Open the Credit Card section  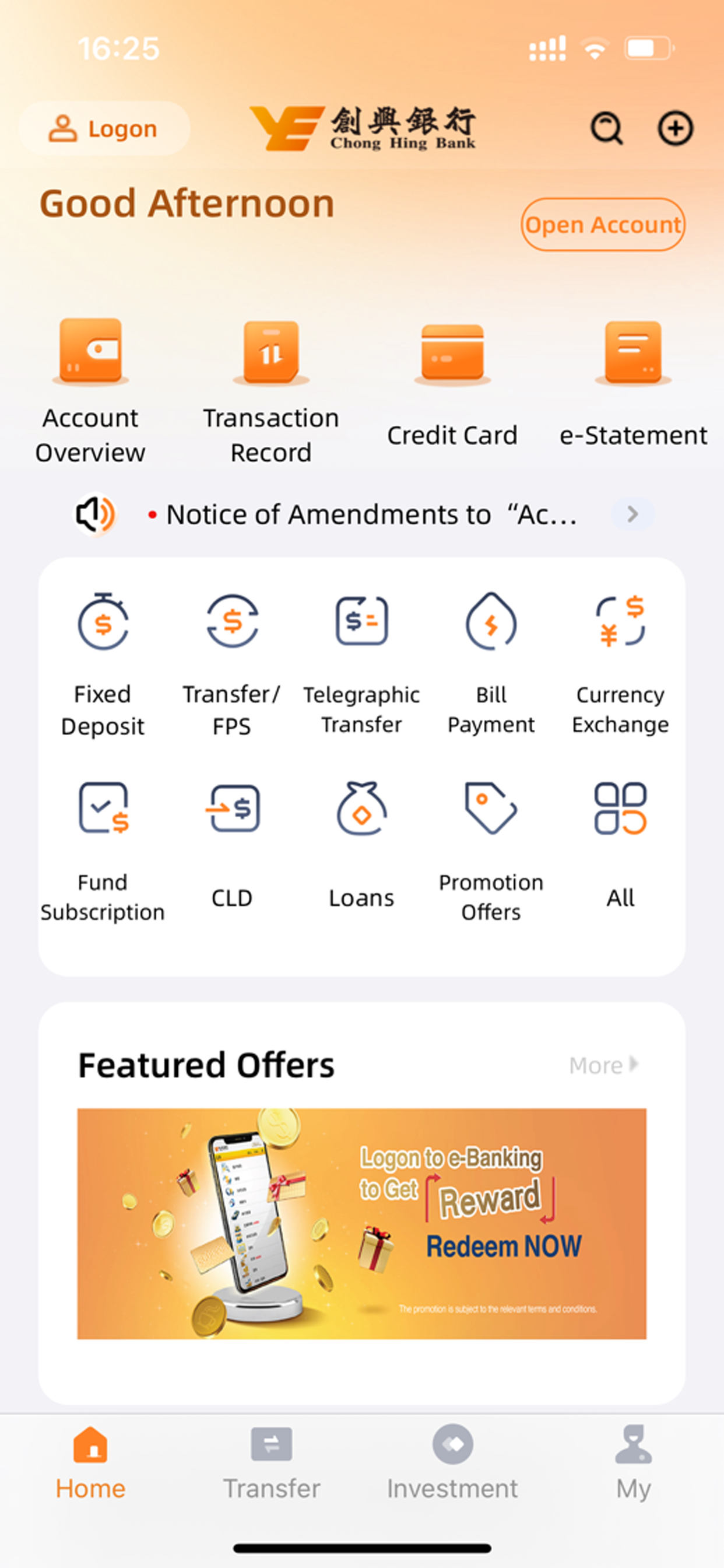tap(451, 377)
